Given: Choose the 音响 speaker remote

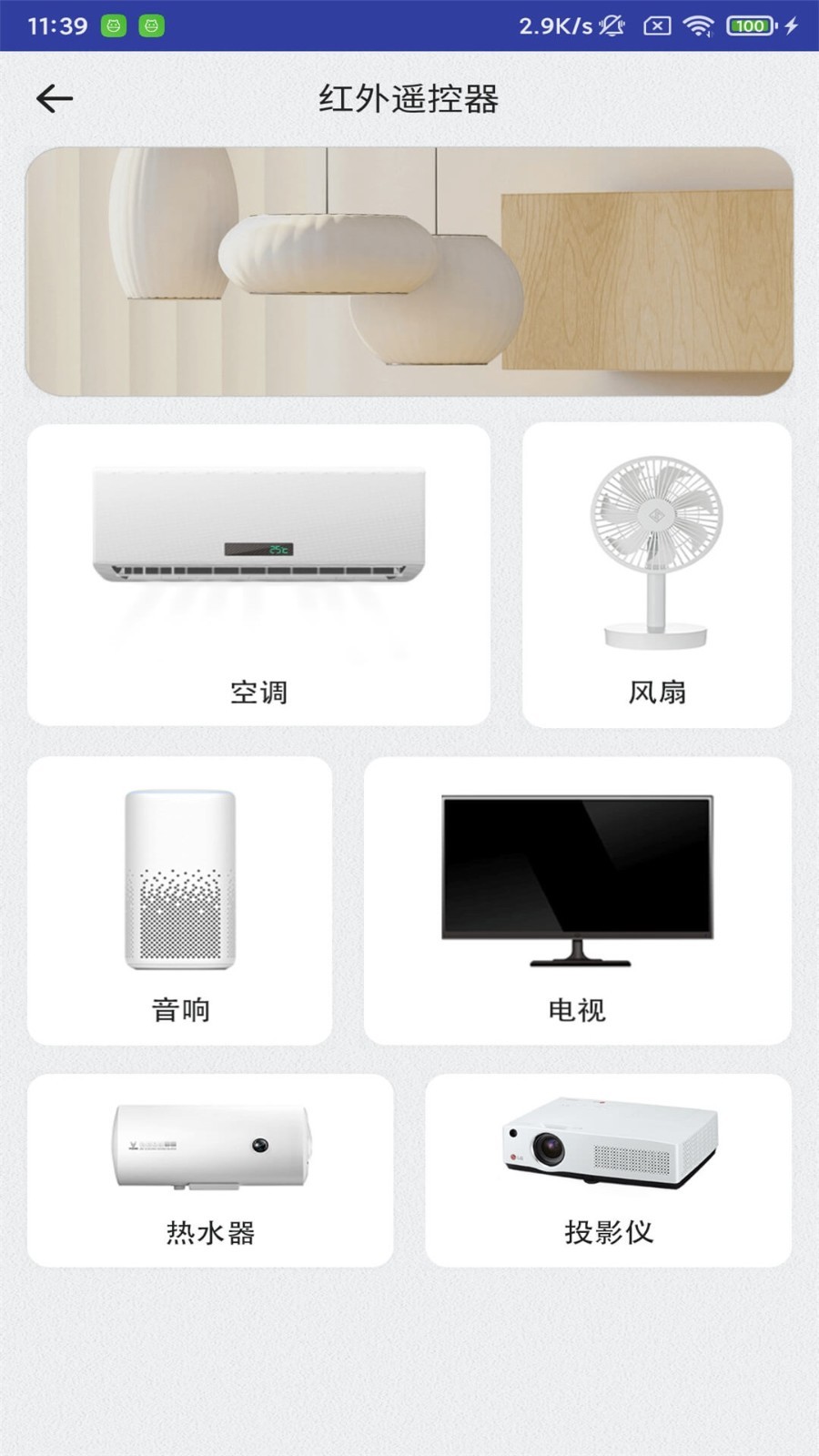Looking at the screenshot, I should [180, 901].
